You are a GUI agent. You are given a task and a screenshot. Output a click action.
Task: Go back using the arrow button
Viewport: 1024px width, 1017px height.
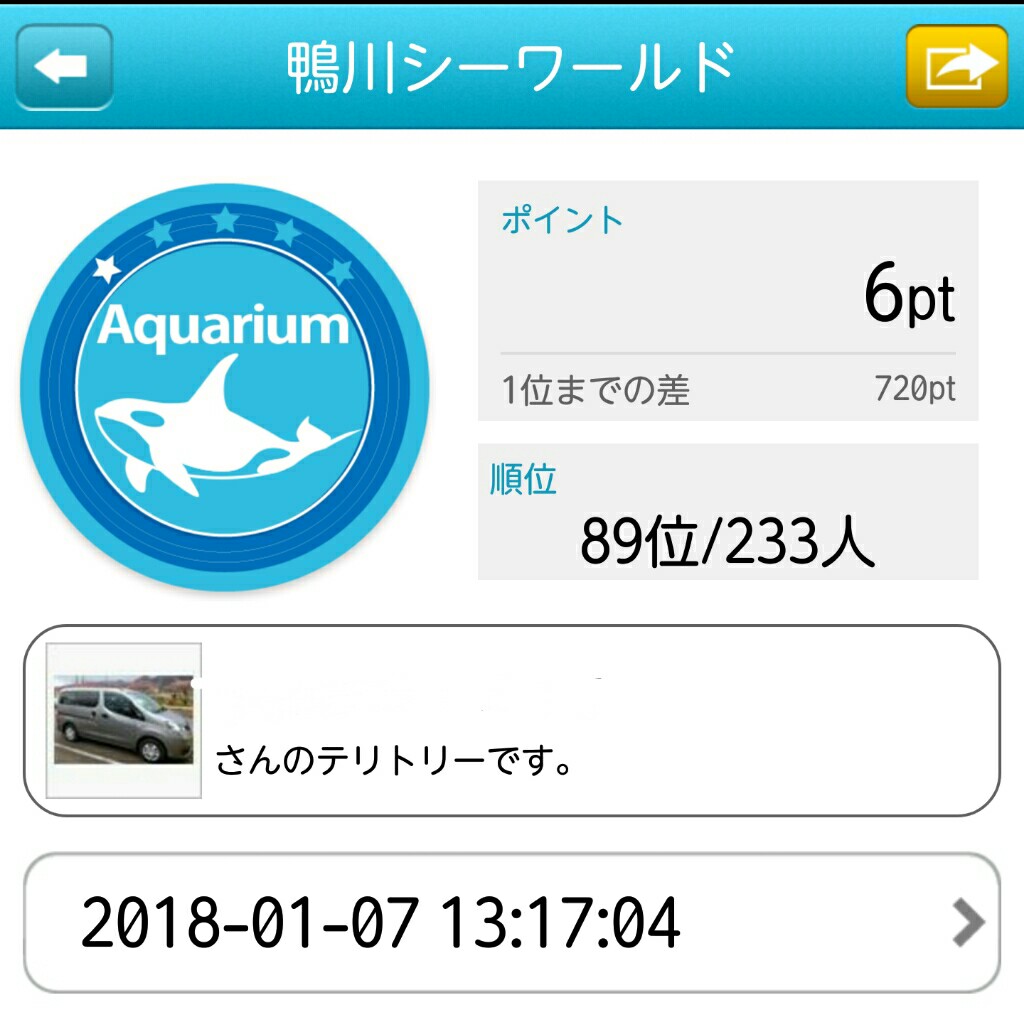[63, 67]
